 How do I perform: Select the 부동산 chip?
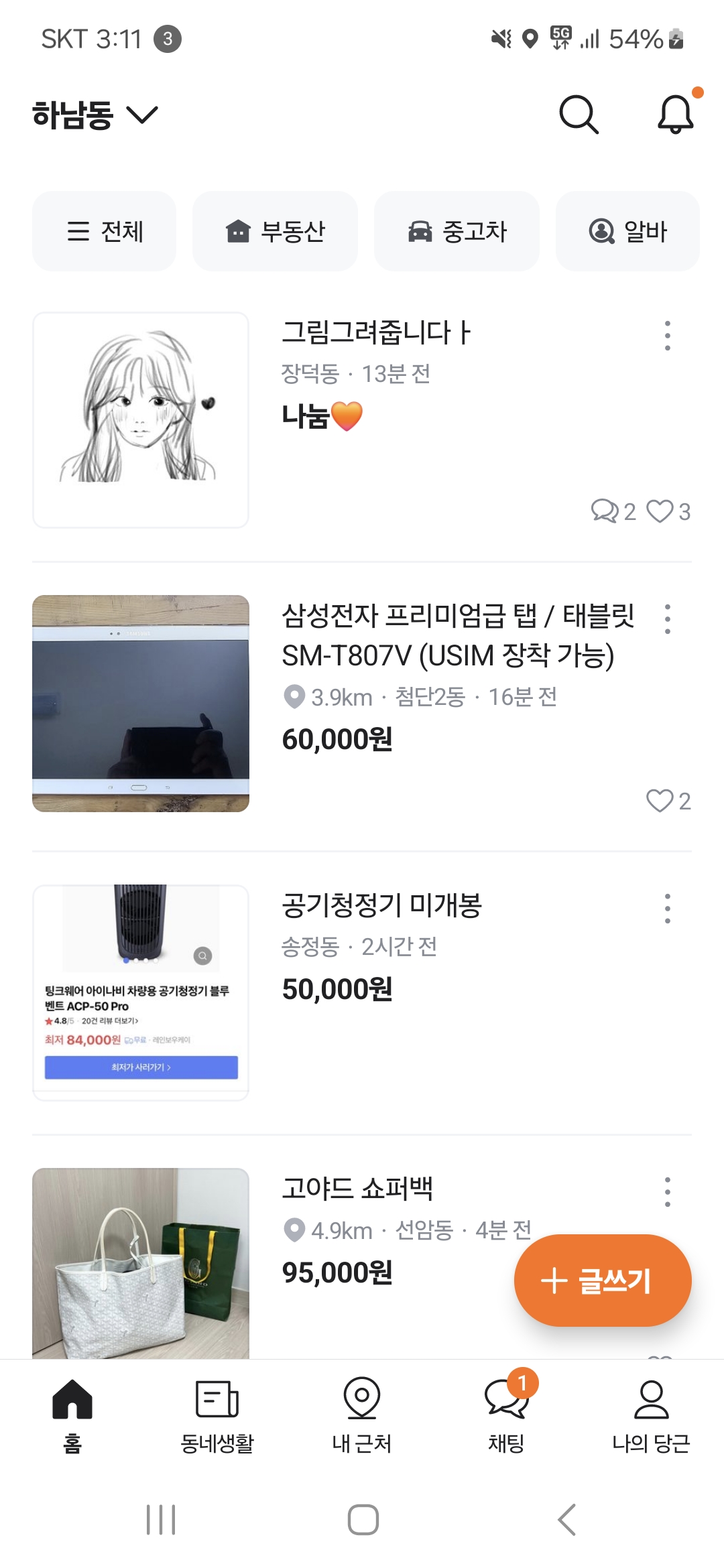pos(275,231)
